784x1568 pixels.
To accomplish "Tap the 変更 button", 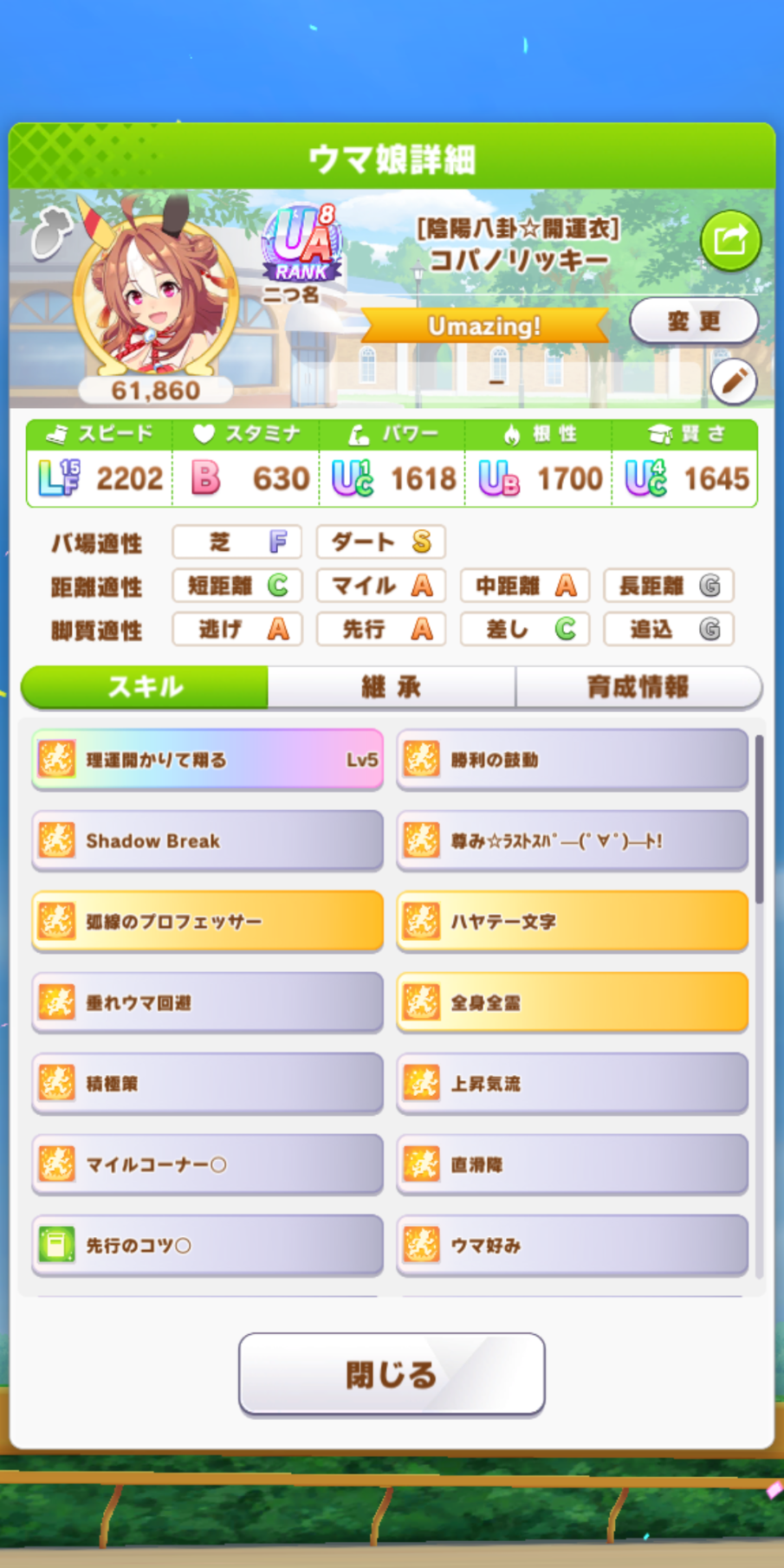I will (694, 321).
